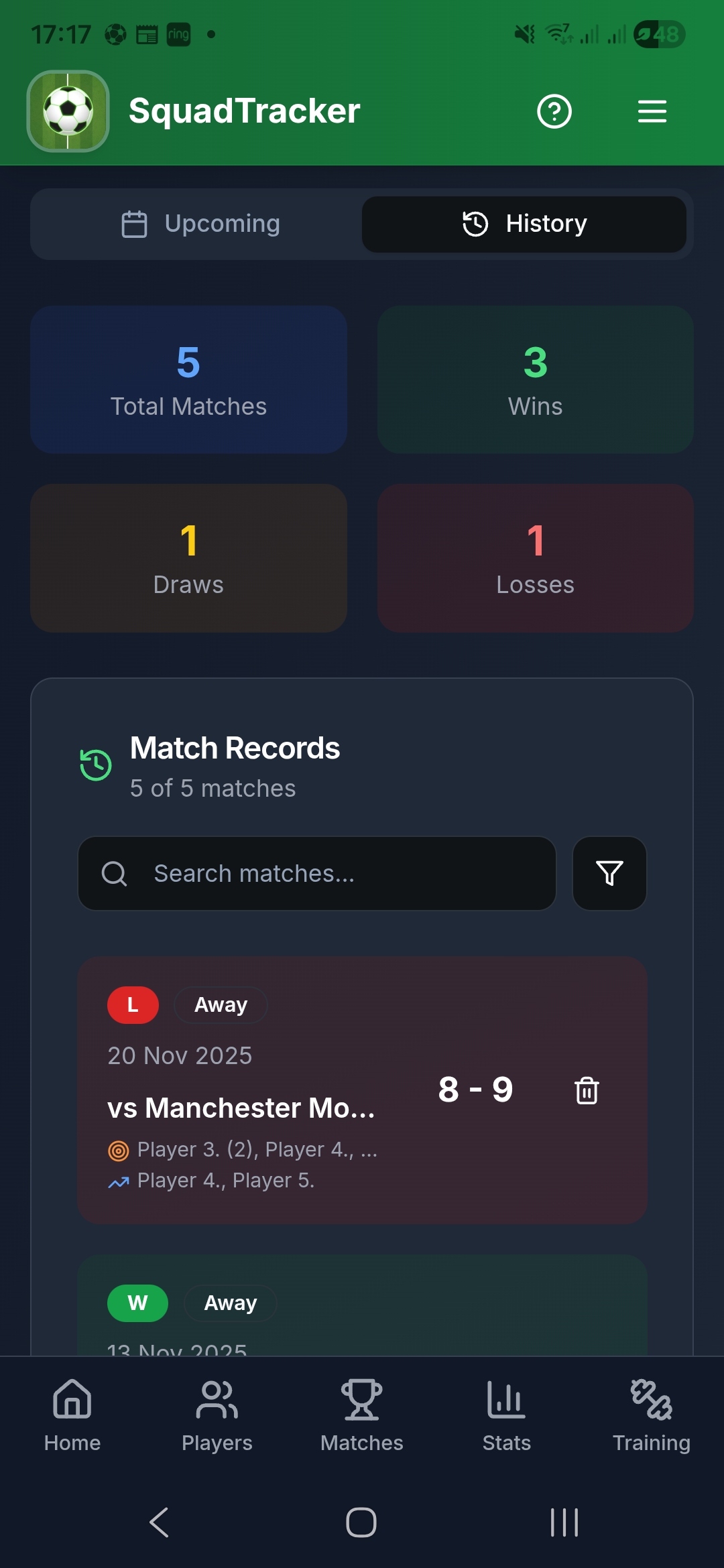Tap the Search matches field
This screenshot has height=1568, width=724.
(x=317, y=874)
